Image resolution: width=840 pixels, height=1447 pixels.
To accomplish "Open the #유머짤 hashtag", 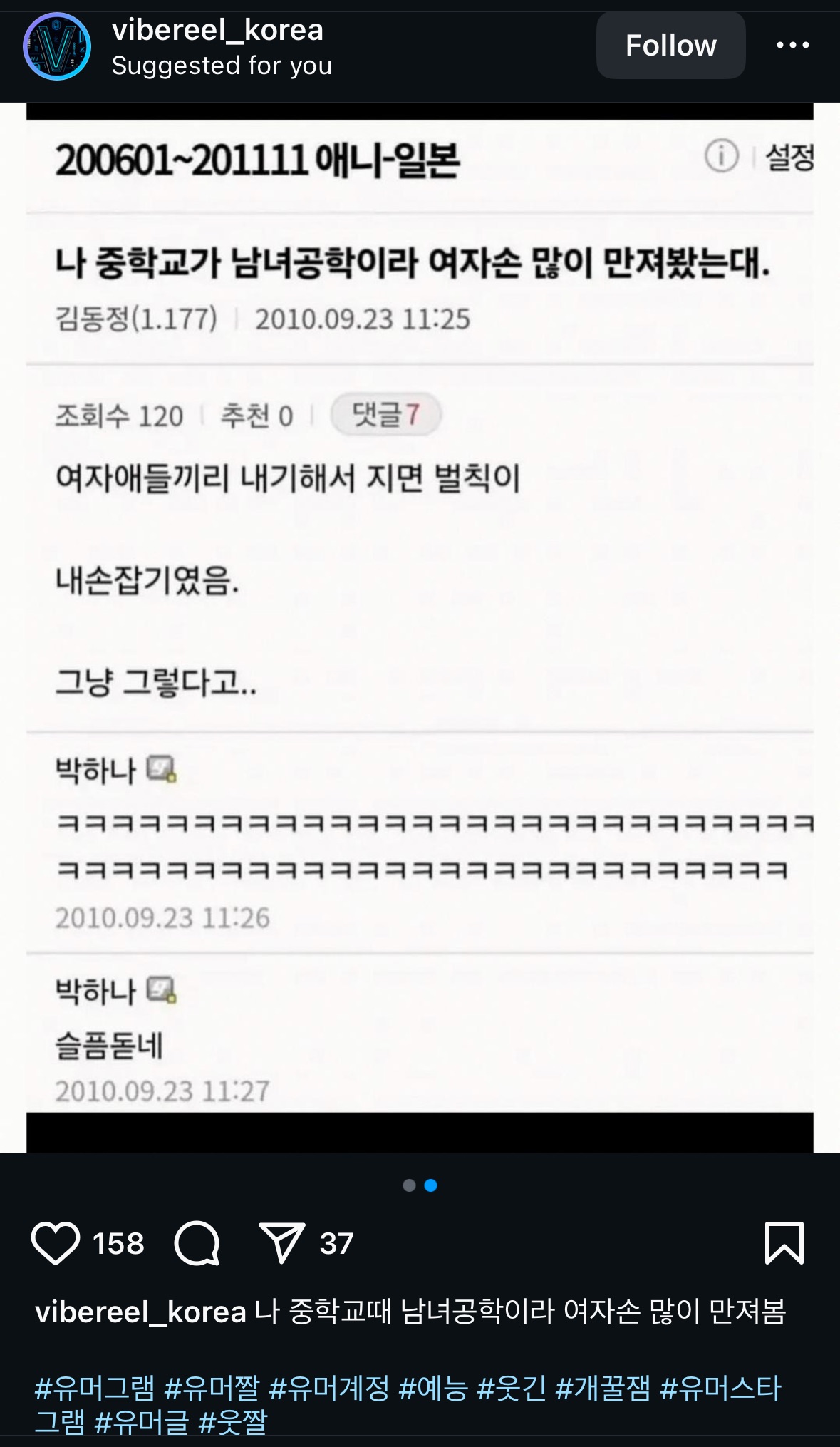I will click(x=212, y=1389).
